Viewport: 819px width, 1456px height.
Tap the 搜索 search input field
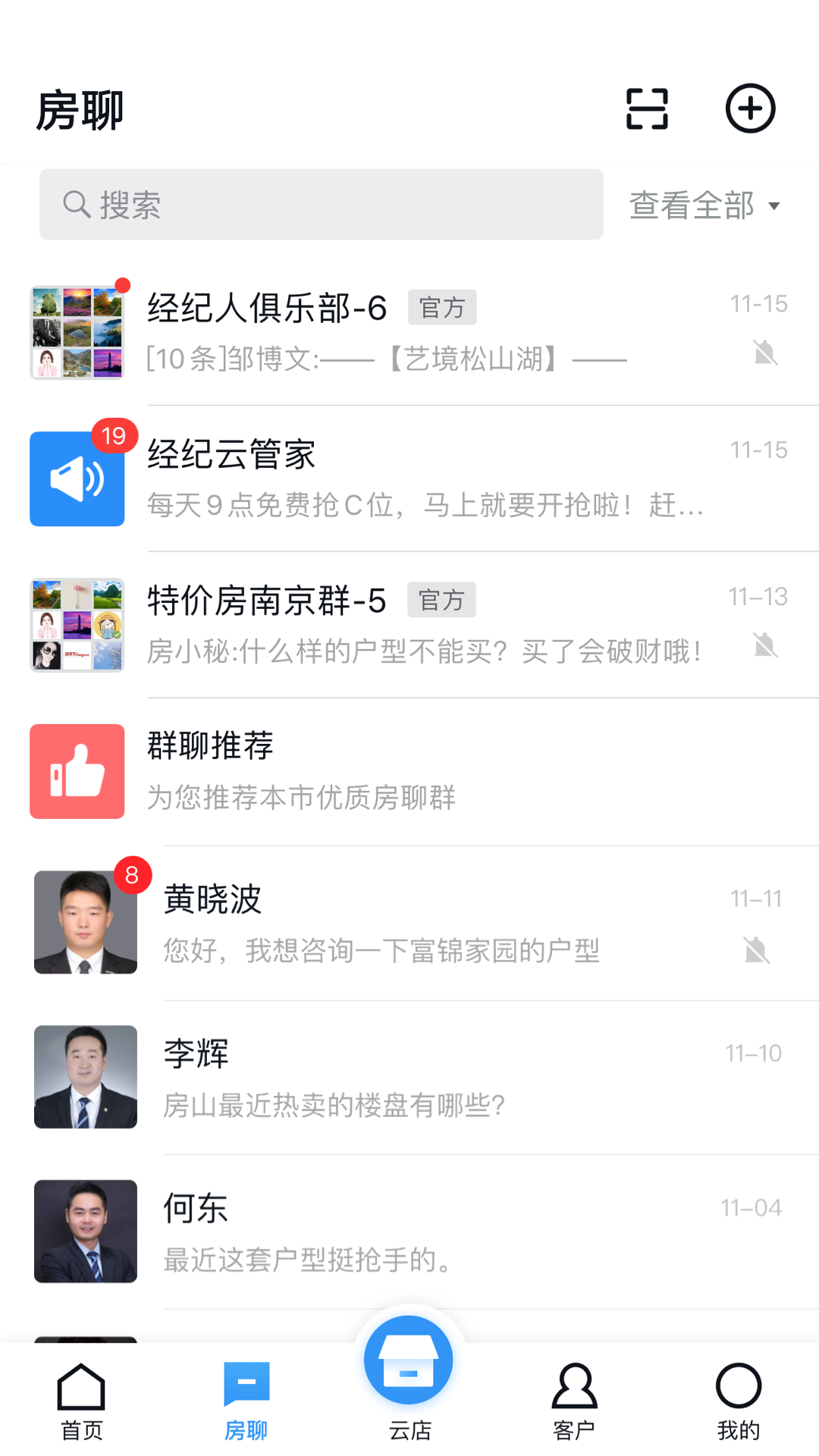tap(318, 204)
